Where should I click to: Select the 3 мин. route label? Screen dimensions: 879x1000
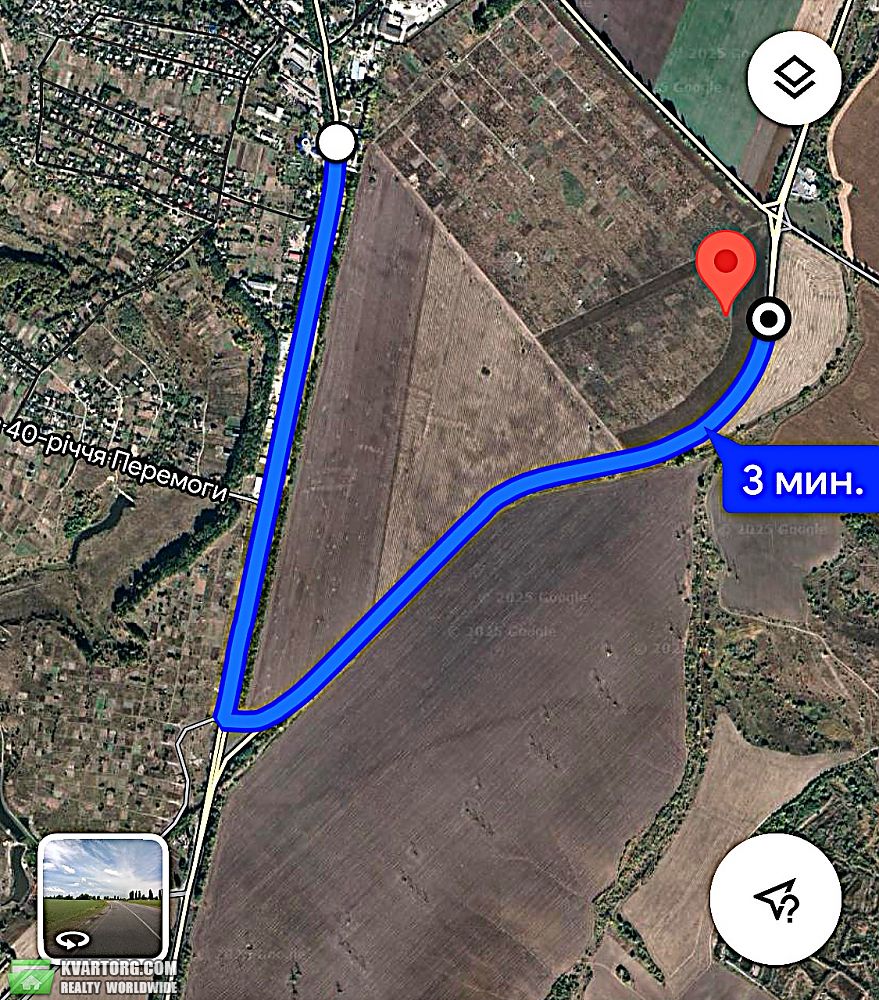pyautogui.click(x=801, y=480)
